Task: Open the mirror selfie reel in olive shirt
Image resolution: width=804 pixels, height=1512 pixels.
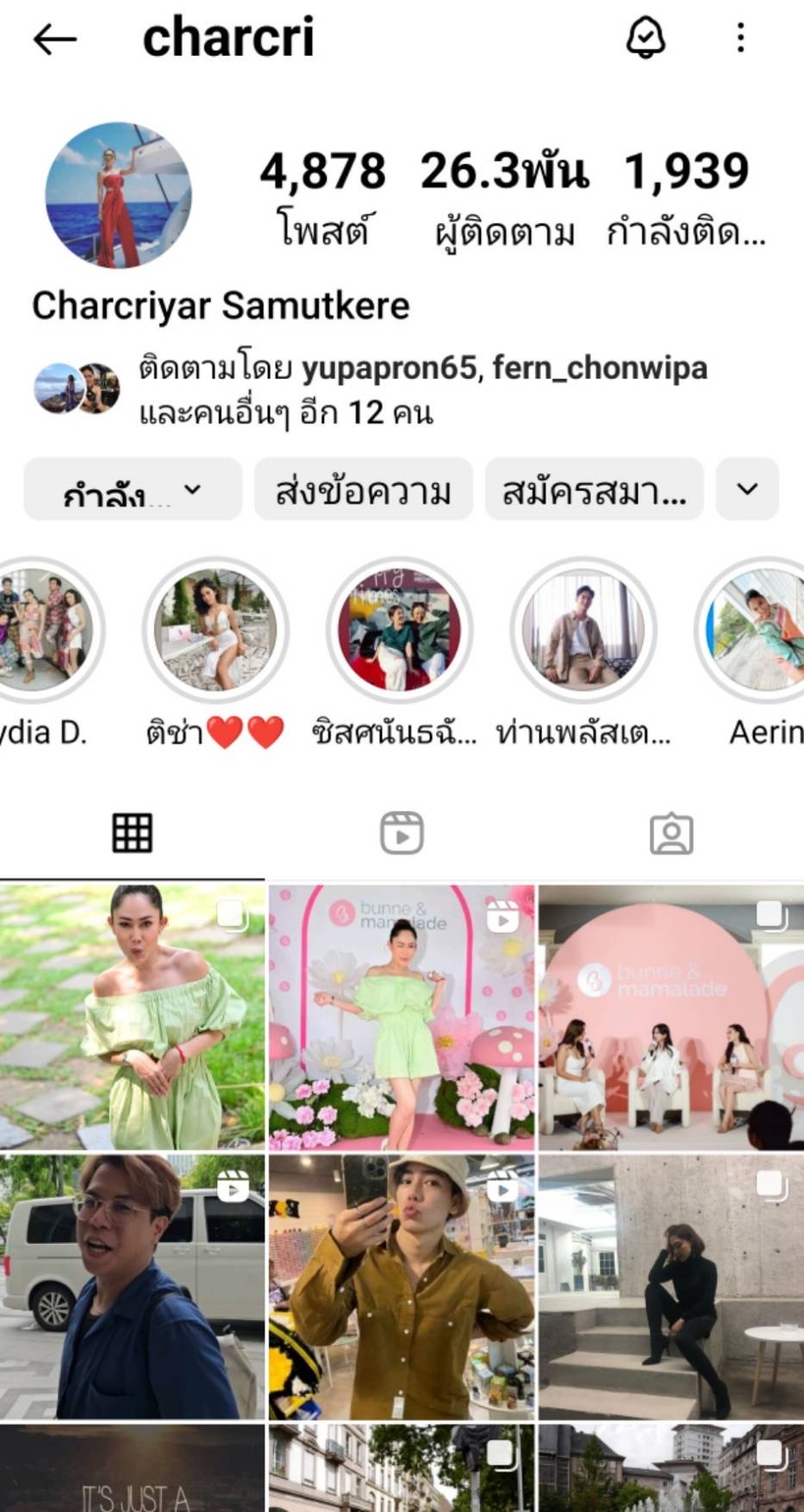Action: coord(401,1287)
